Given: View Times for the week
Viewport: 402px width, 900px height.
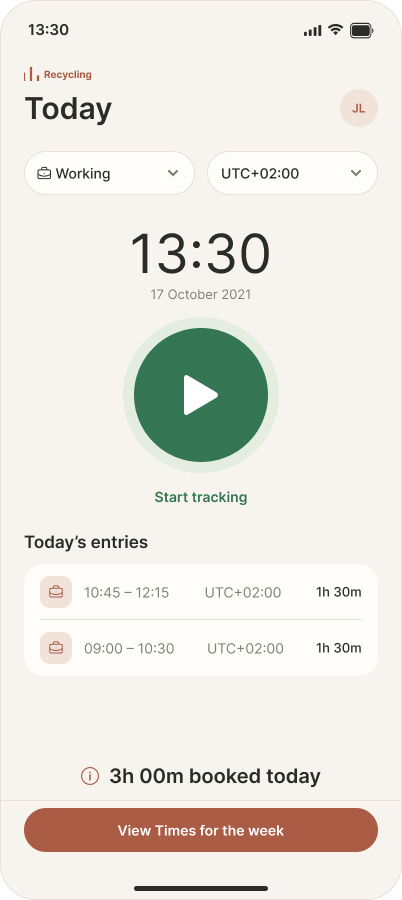Looking at the screenshot, I should tap(201, 830).
